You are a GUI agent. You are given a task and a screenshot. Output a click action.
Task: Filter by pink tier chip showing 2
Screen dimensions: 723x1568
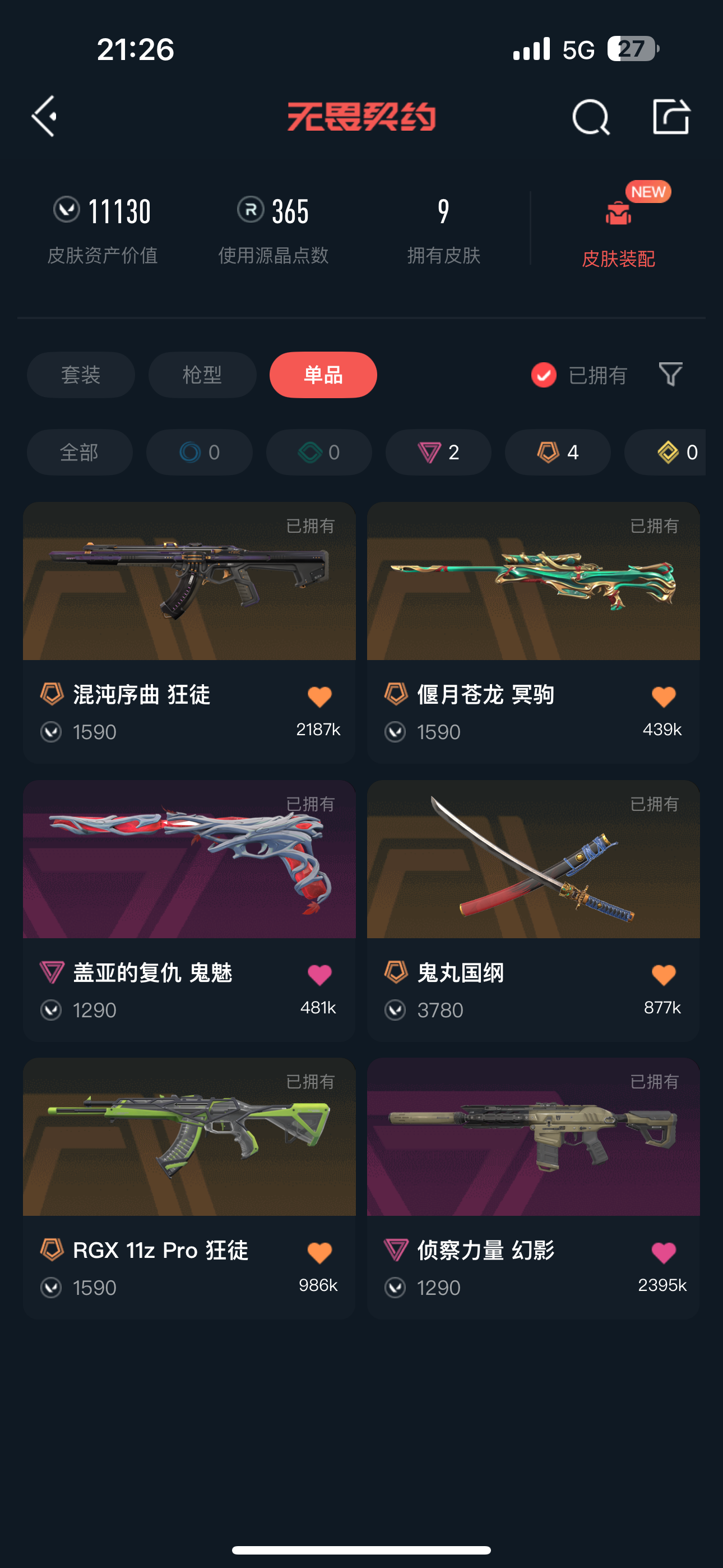[438, 452]
